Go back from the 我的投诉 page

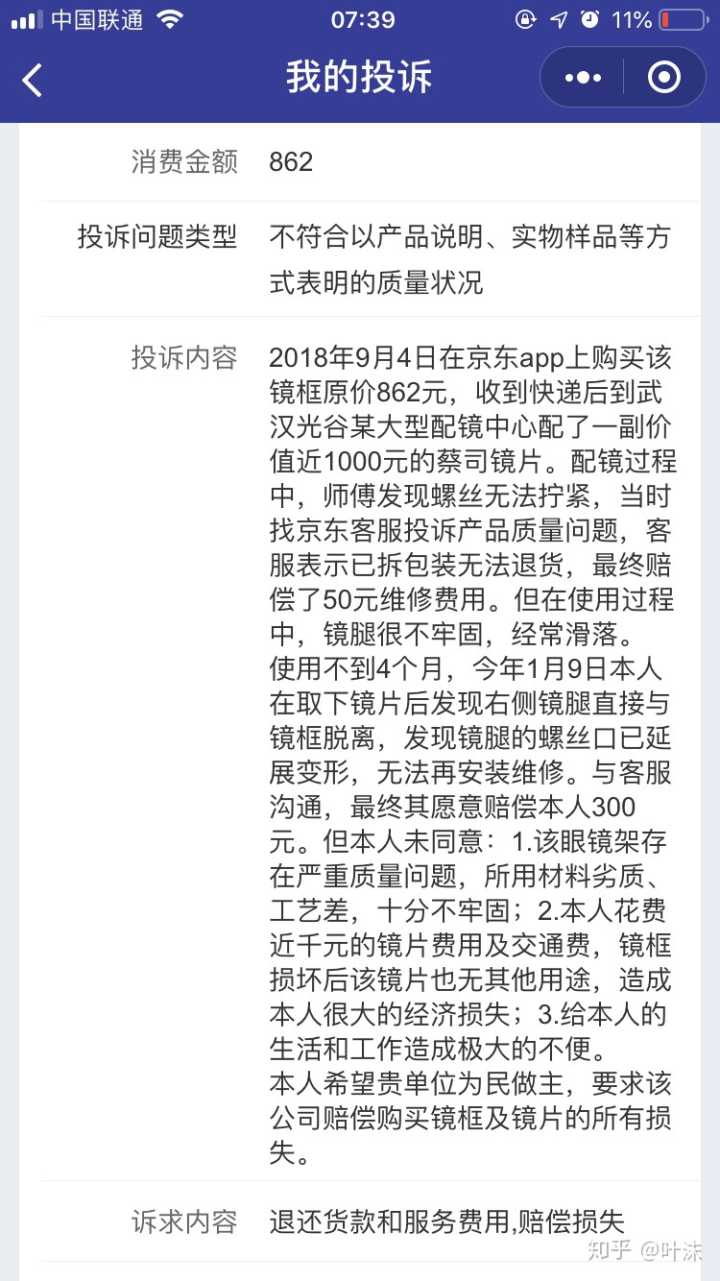pyautogui.click(x=33, y=80)
